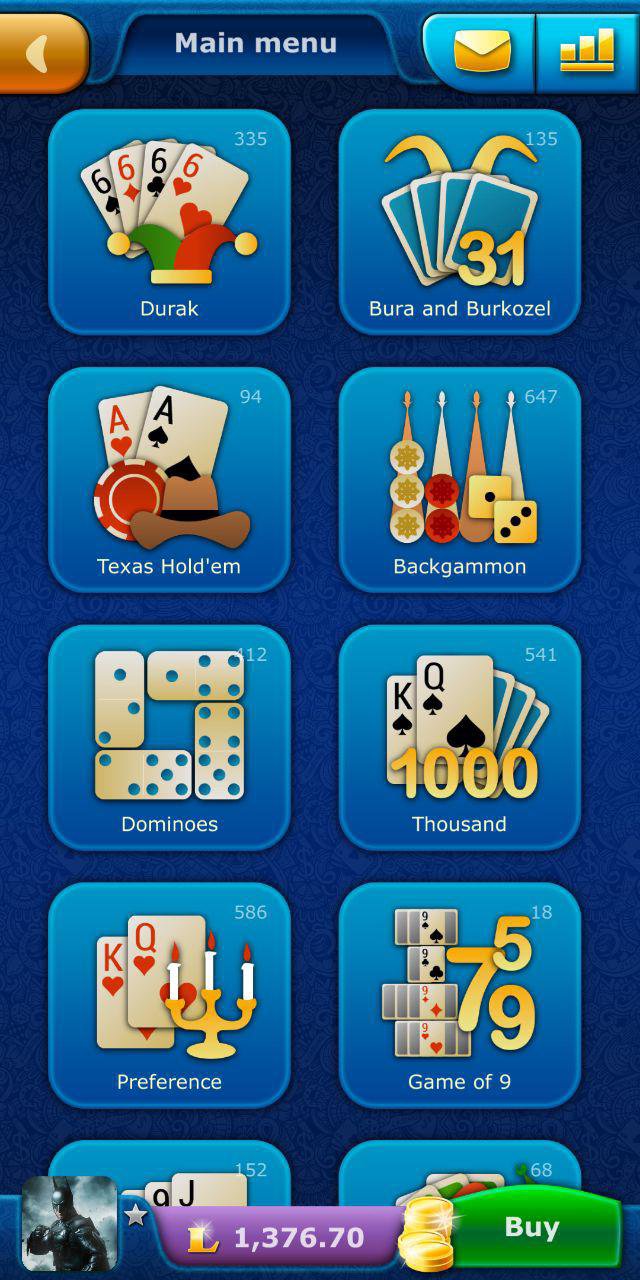Image resolution: width=640 pixels, height=1280 pixels.
Task: Open the Backgammon tile
Action: [x=460, y=480]
